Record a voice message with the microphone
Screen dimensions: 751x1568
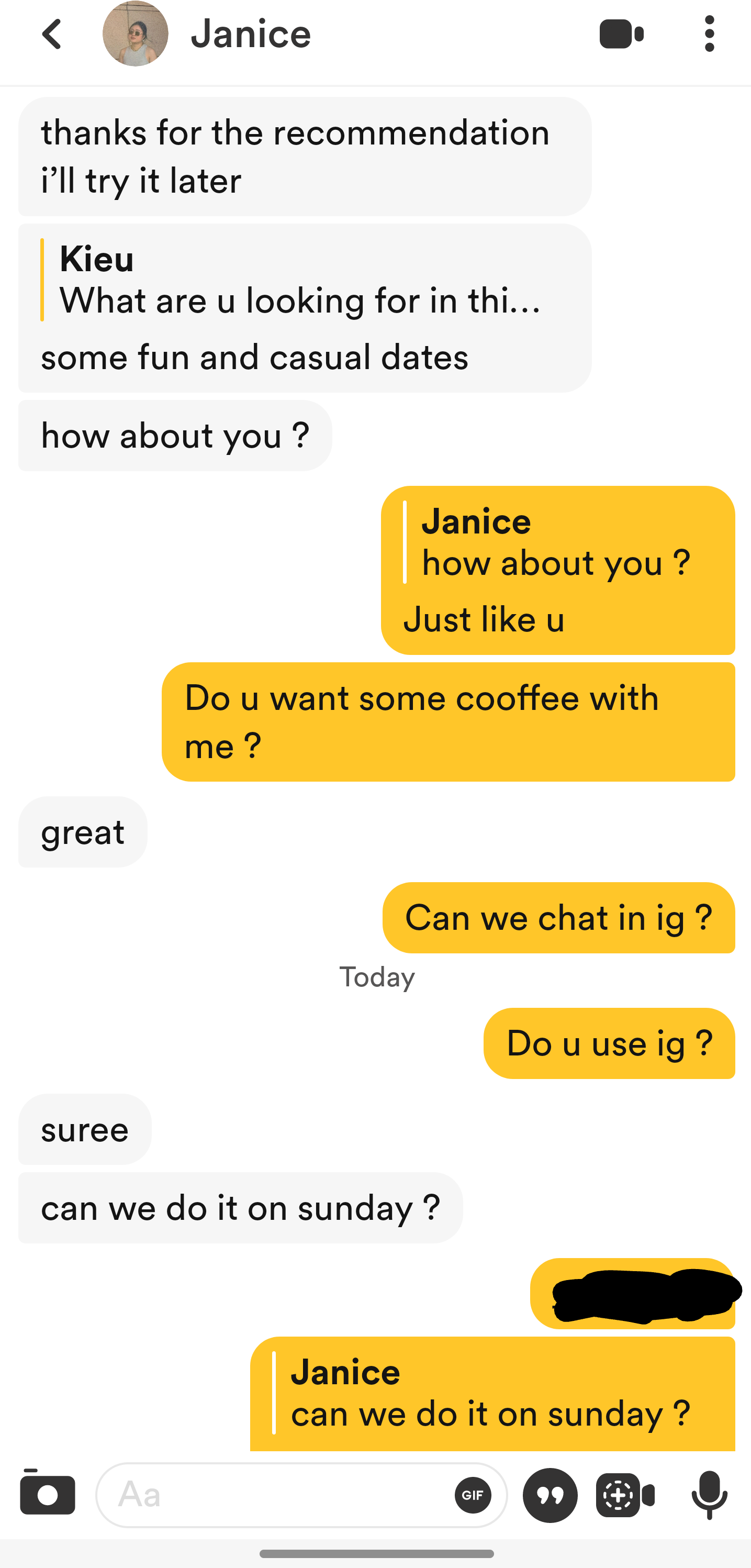(x=709, y=1495)
